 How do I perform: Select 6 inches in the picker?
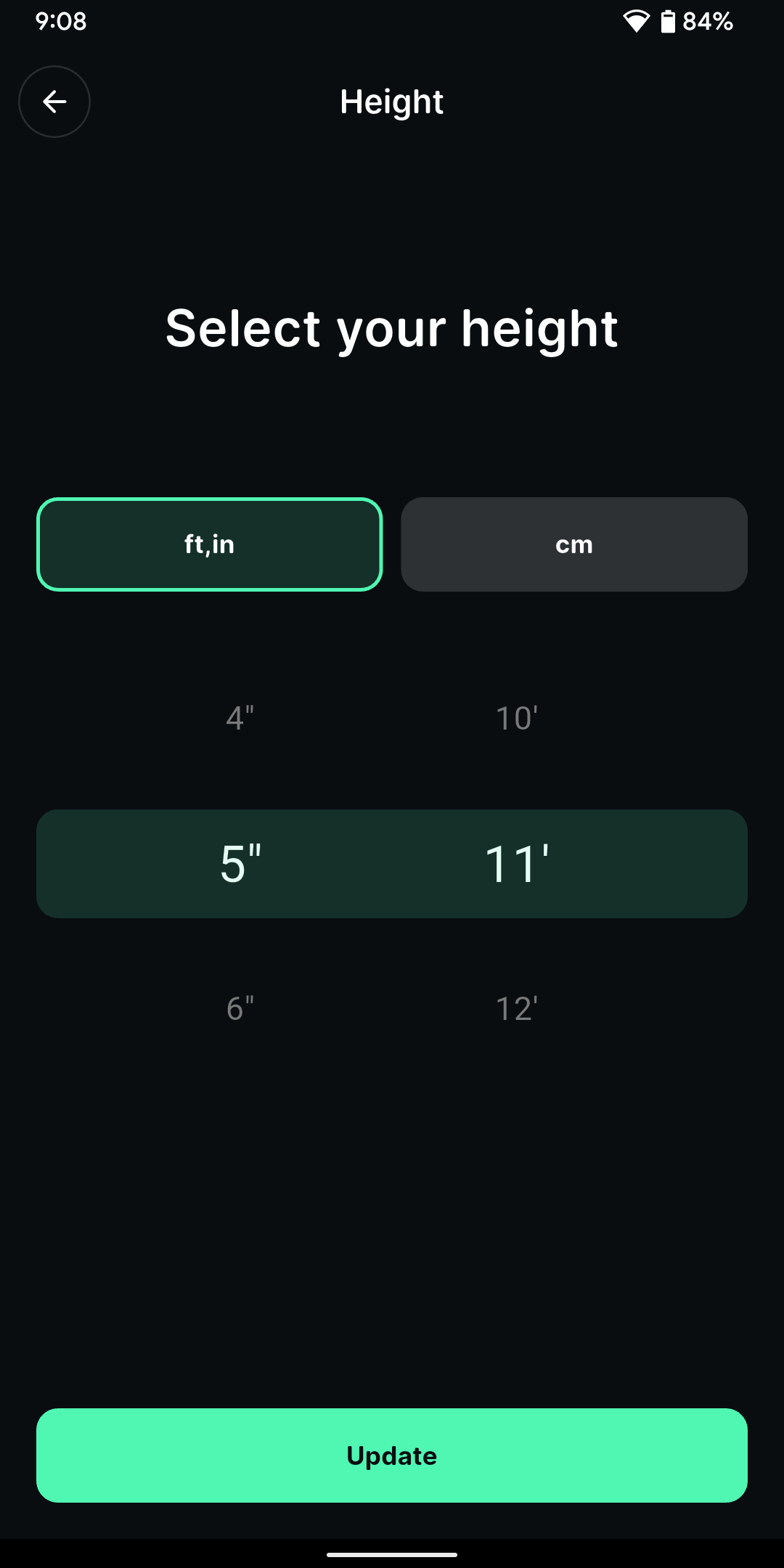pos(238,1009)
